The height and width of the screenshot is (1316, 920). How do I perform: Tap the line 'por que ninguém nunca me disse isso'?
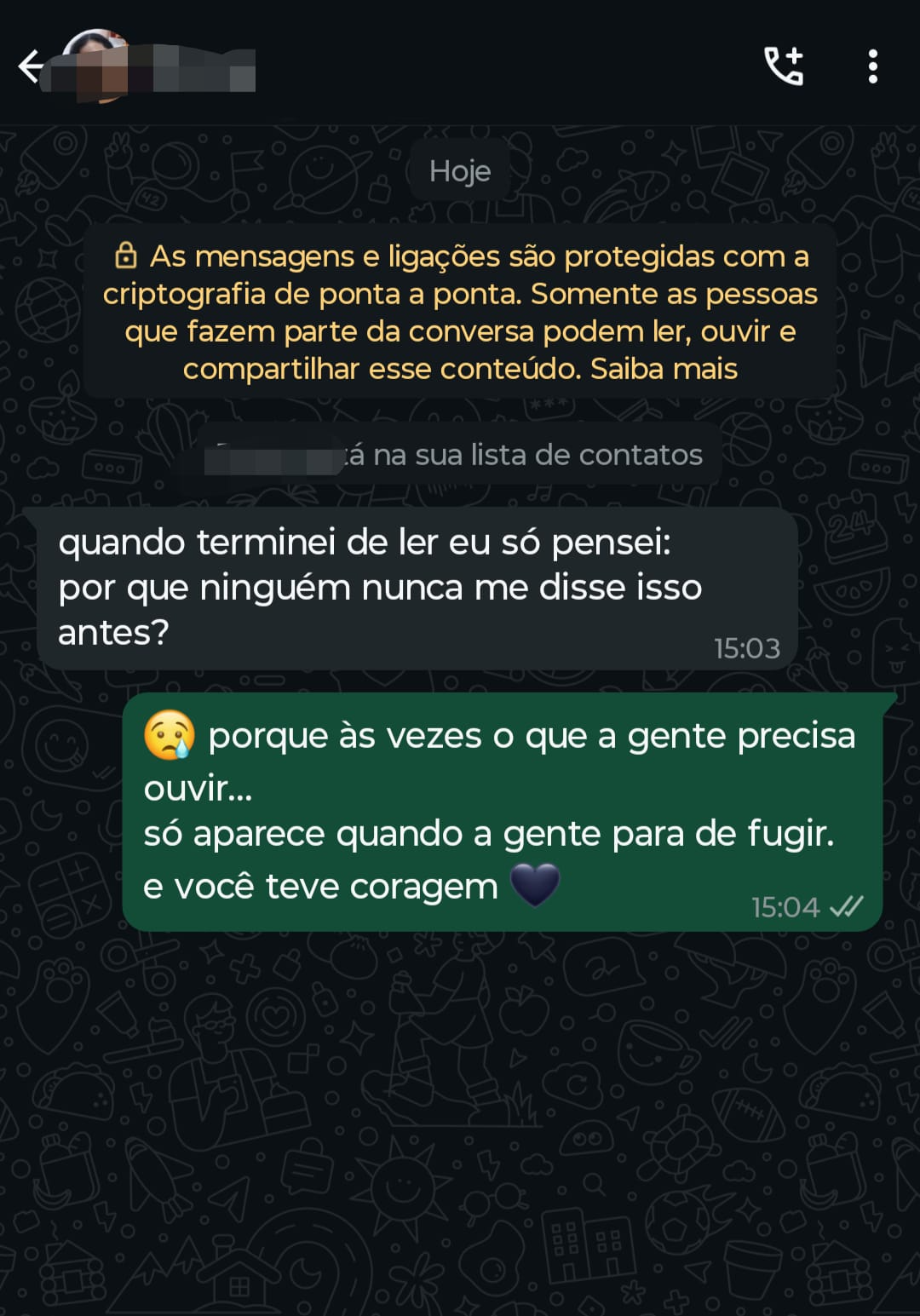tap(380, 587)
